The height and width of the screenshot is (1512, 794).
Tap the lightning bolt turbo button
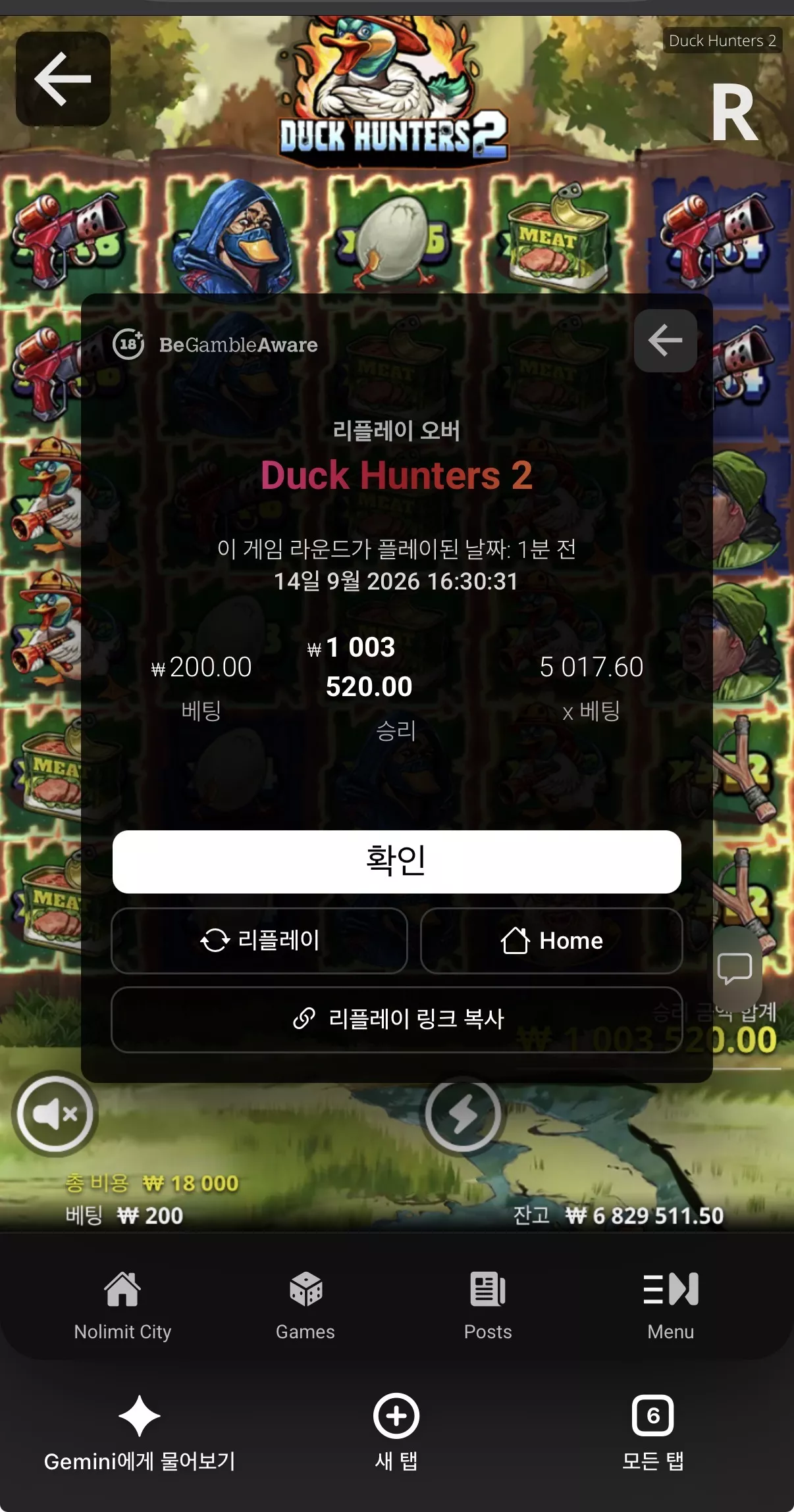[463, 1113]
